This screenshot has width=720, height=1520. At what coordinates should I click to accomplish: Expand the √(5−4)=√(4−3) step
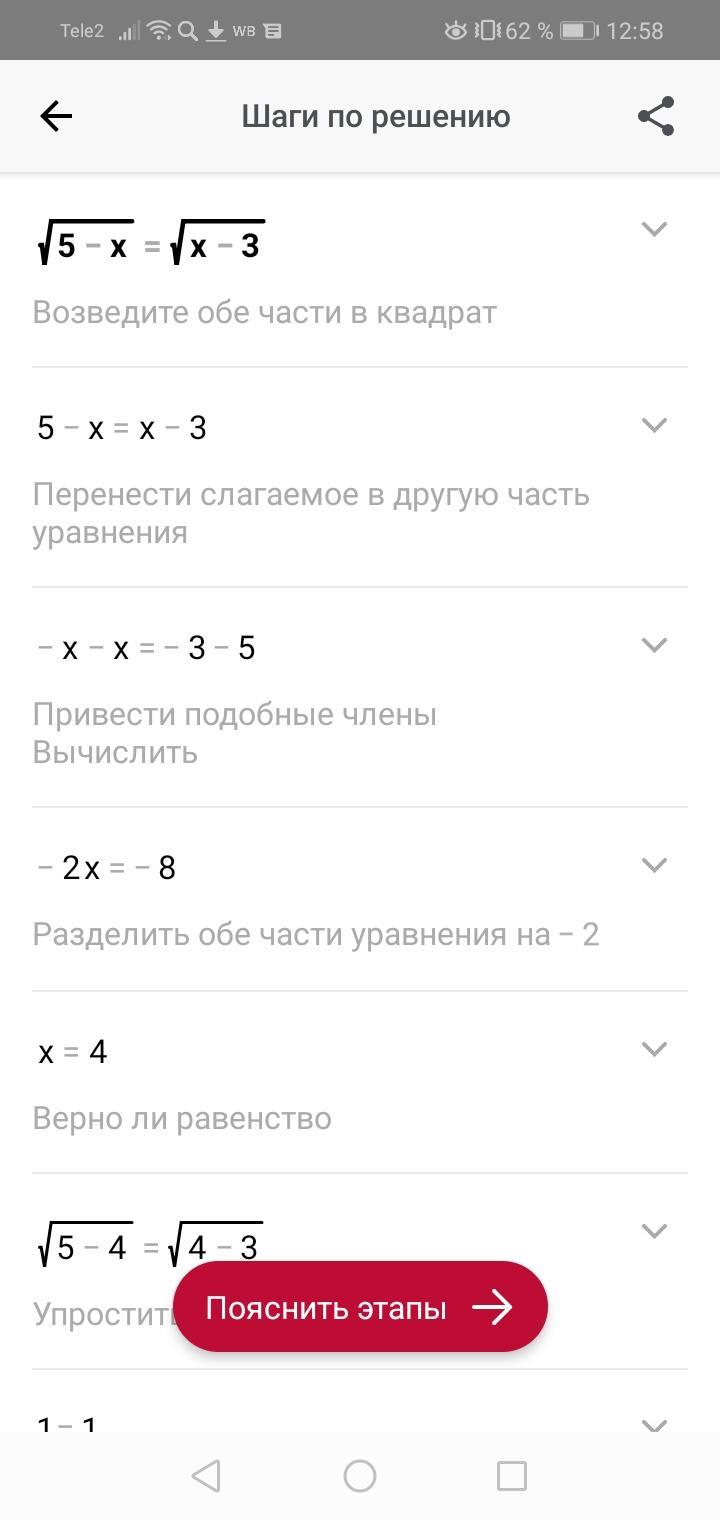(x=654, y=1231)
